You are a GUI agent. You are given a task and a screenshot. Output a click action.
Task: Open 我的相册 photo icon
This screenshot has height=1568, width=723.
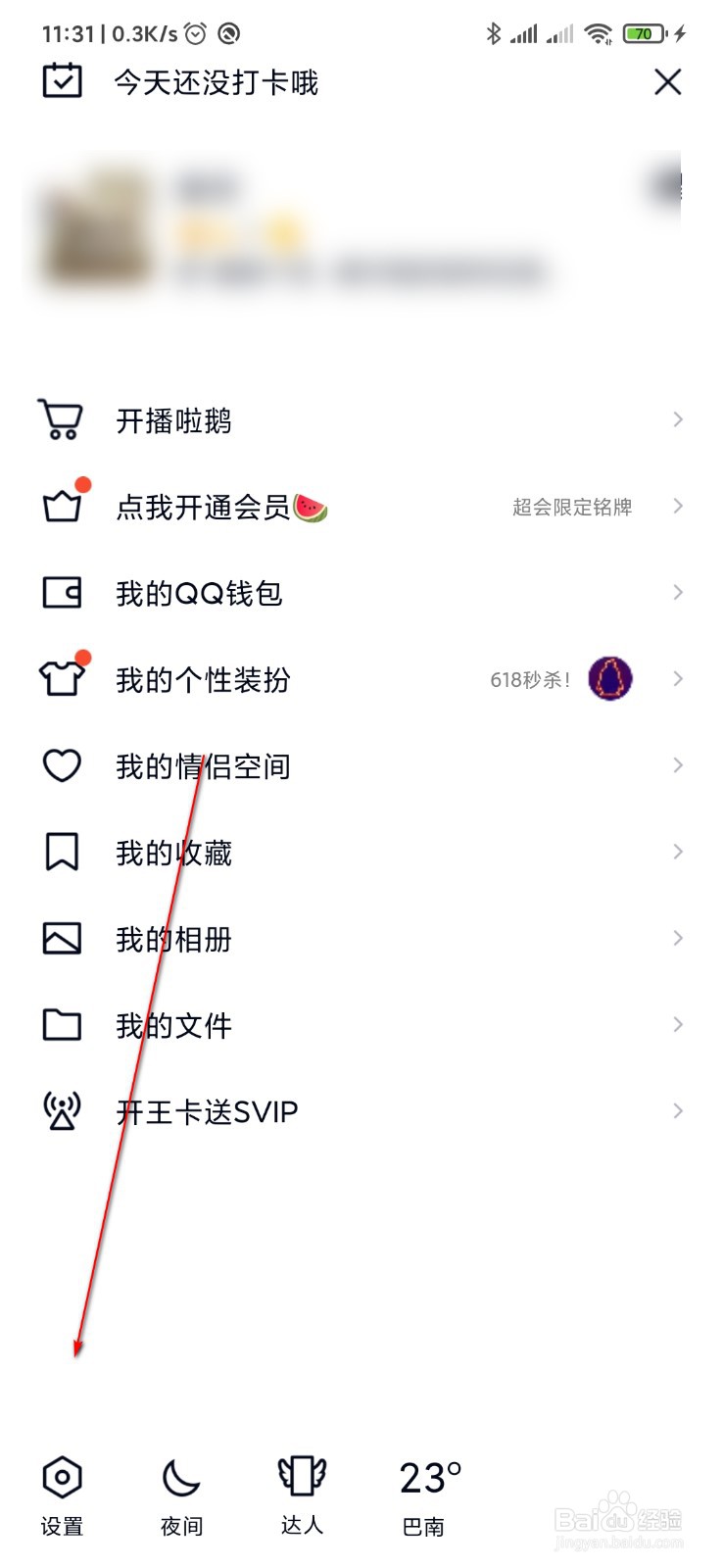(61, 938)
